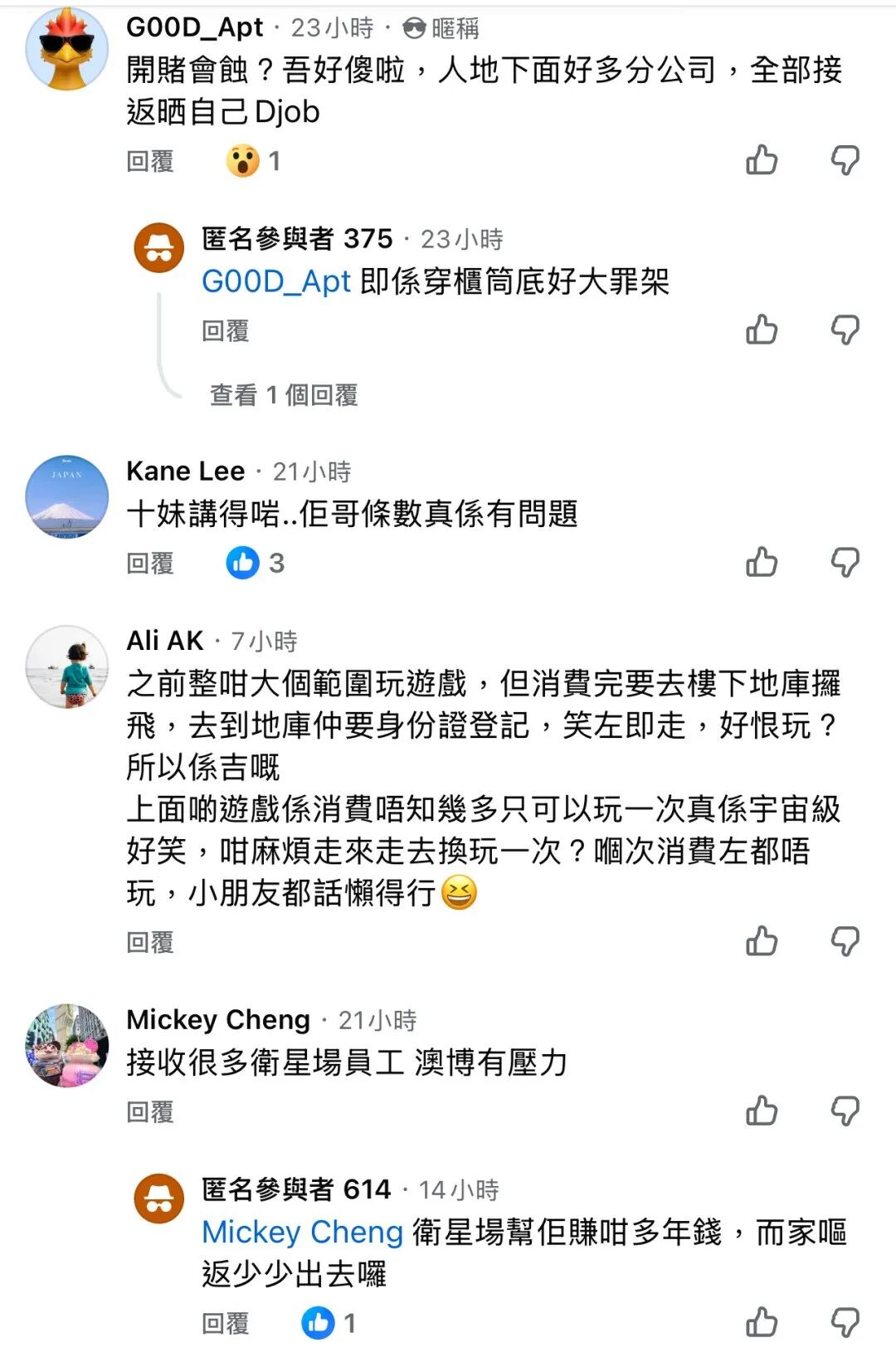The height and width of the screenshot is (1372, 896).
Task: Thumbs up Ali AK's comment
Action: 761,940
